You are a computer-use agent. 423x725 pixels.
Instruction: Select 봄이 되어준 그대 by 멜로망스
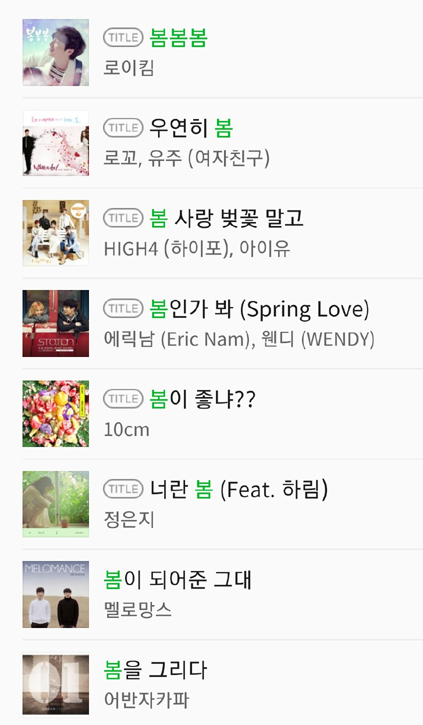(222, 594)
